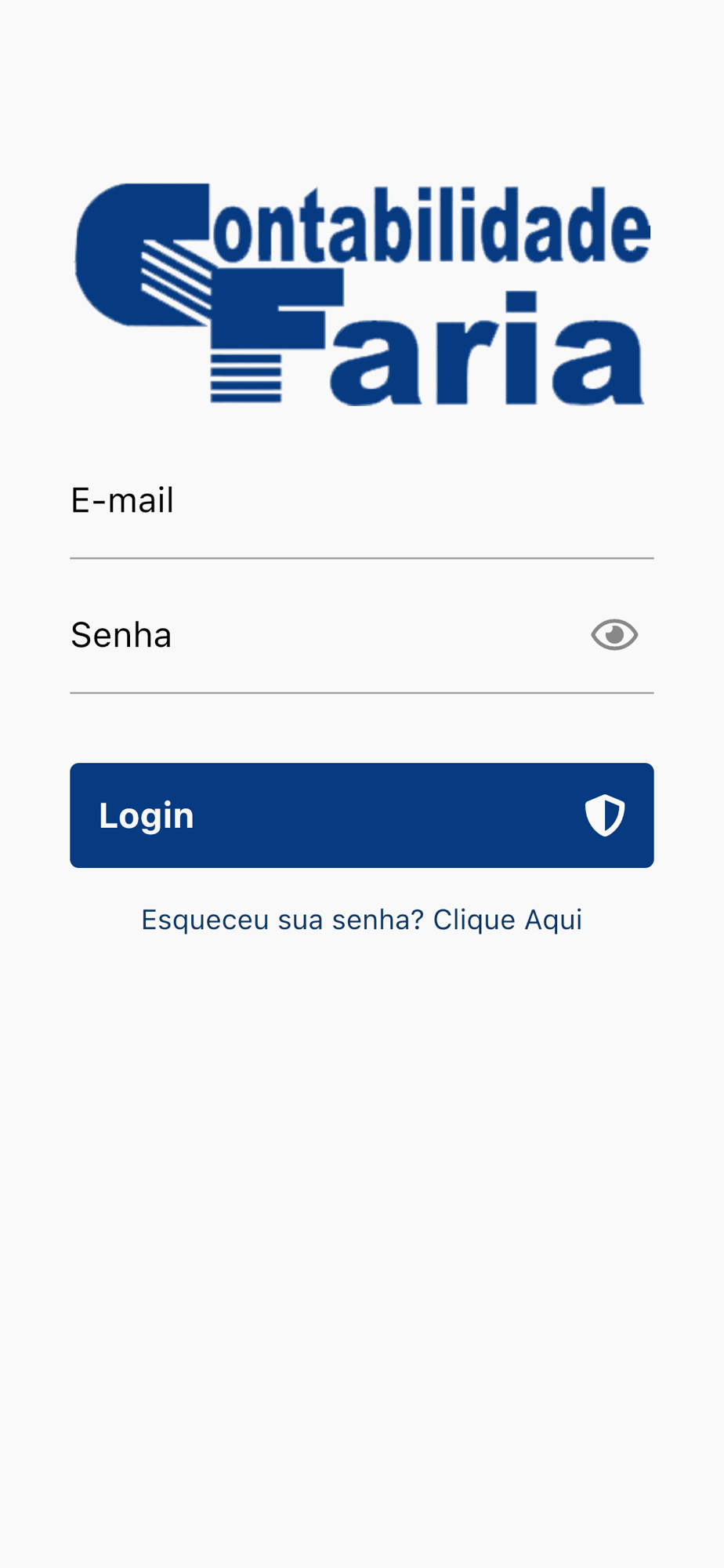Tap the Login button

(361, 815)
